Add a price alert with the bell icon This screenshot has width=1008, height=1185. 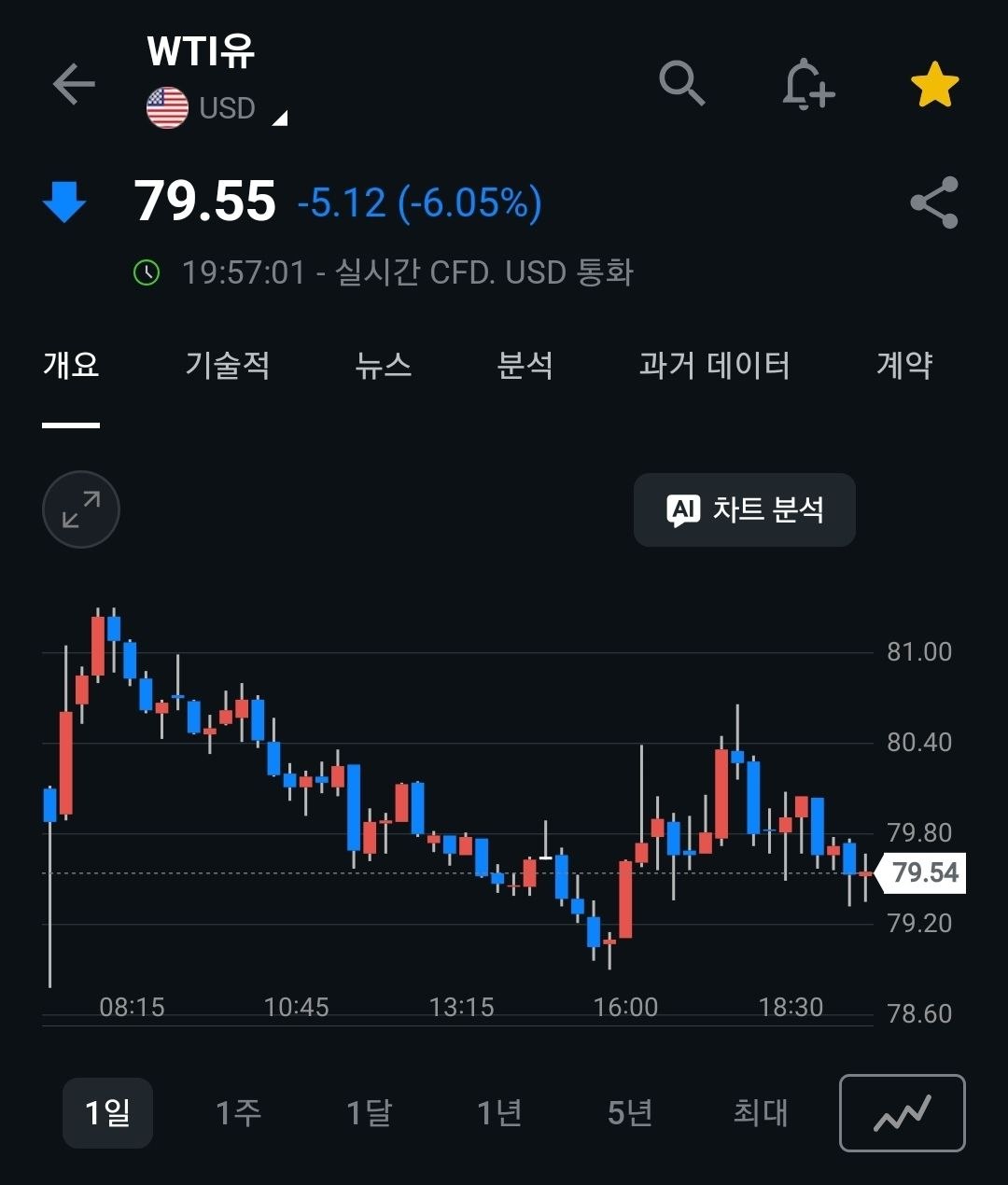click(x=807, y=84)
